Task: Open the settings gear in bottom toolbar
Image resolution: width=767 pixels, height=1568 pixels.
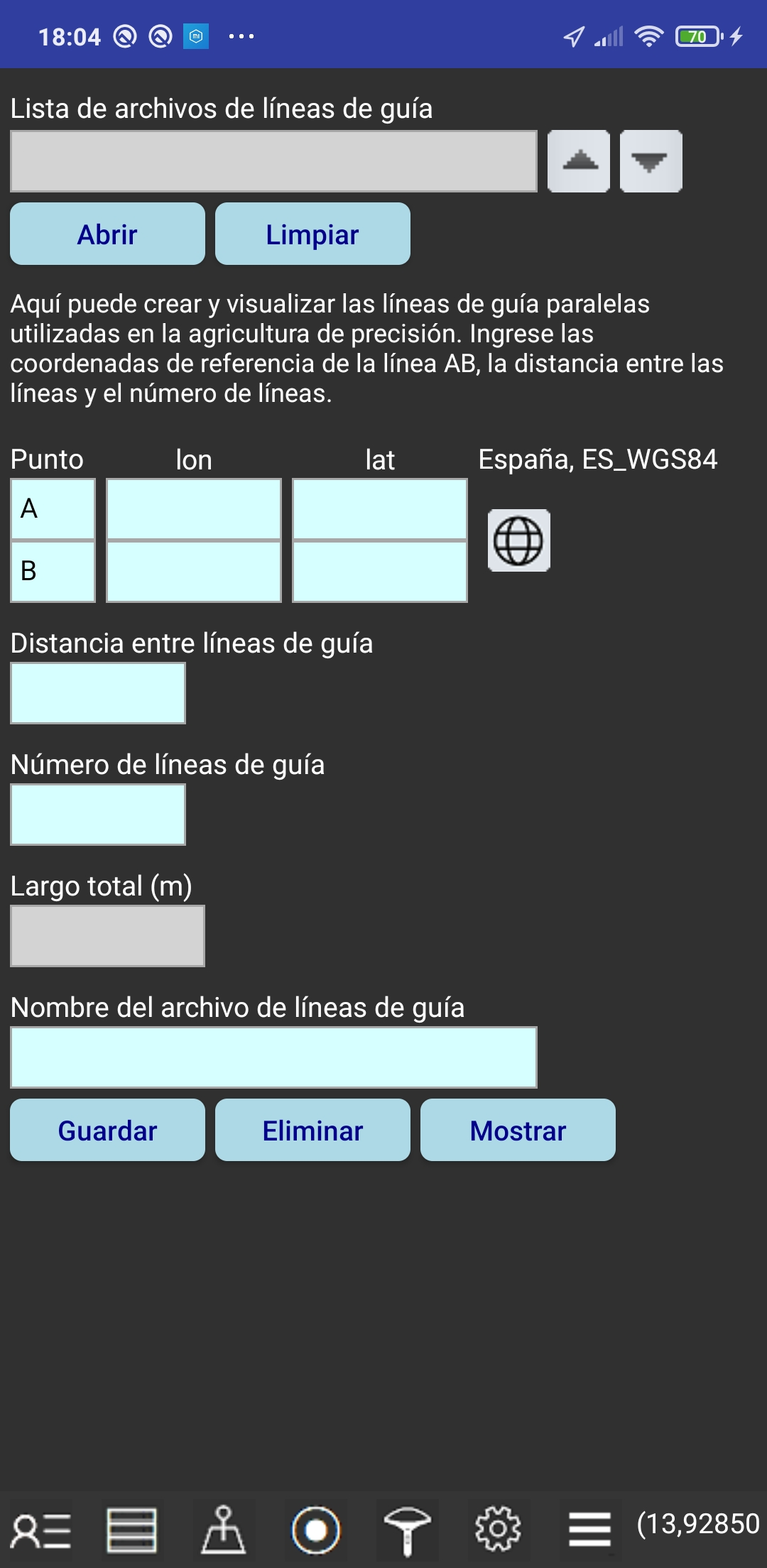Action: pyautogui.click(x=497, y=1529)
